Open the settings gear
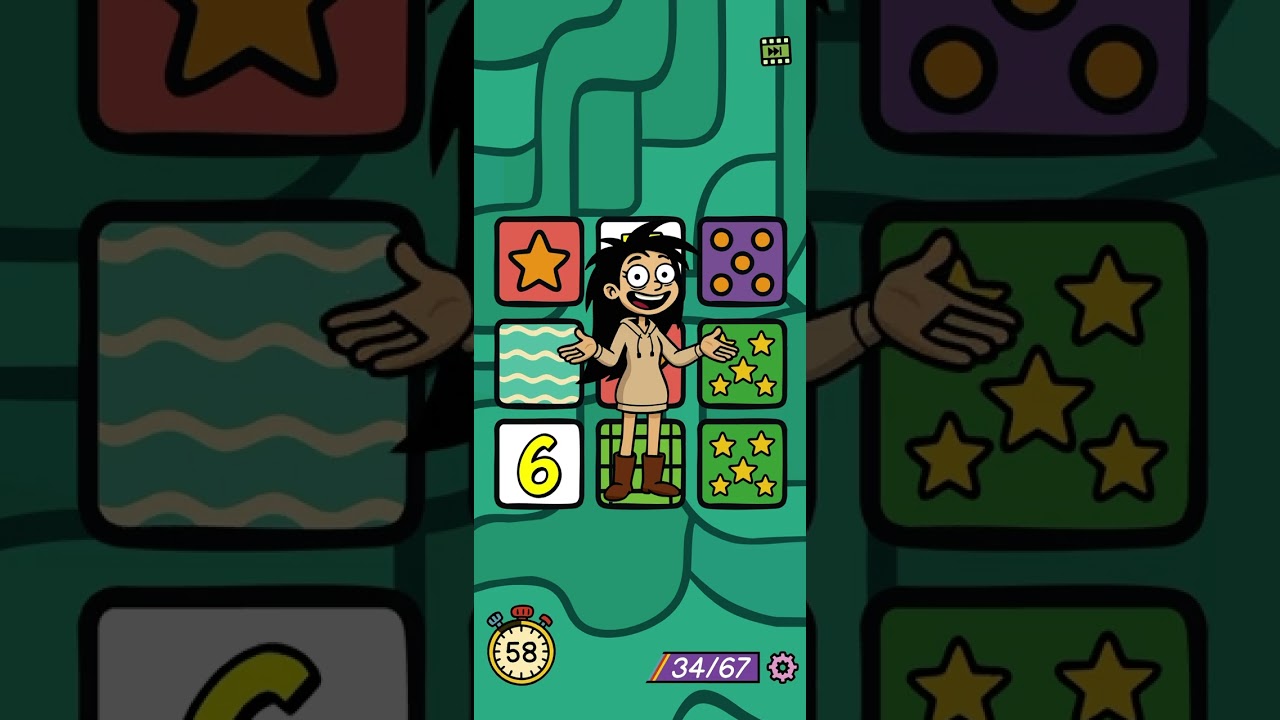 (x=782, y=667)
